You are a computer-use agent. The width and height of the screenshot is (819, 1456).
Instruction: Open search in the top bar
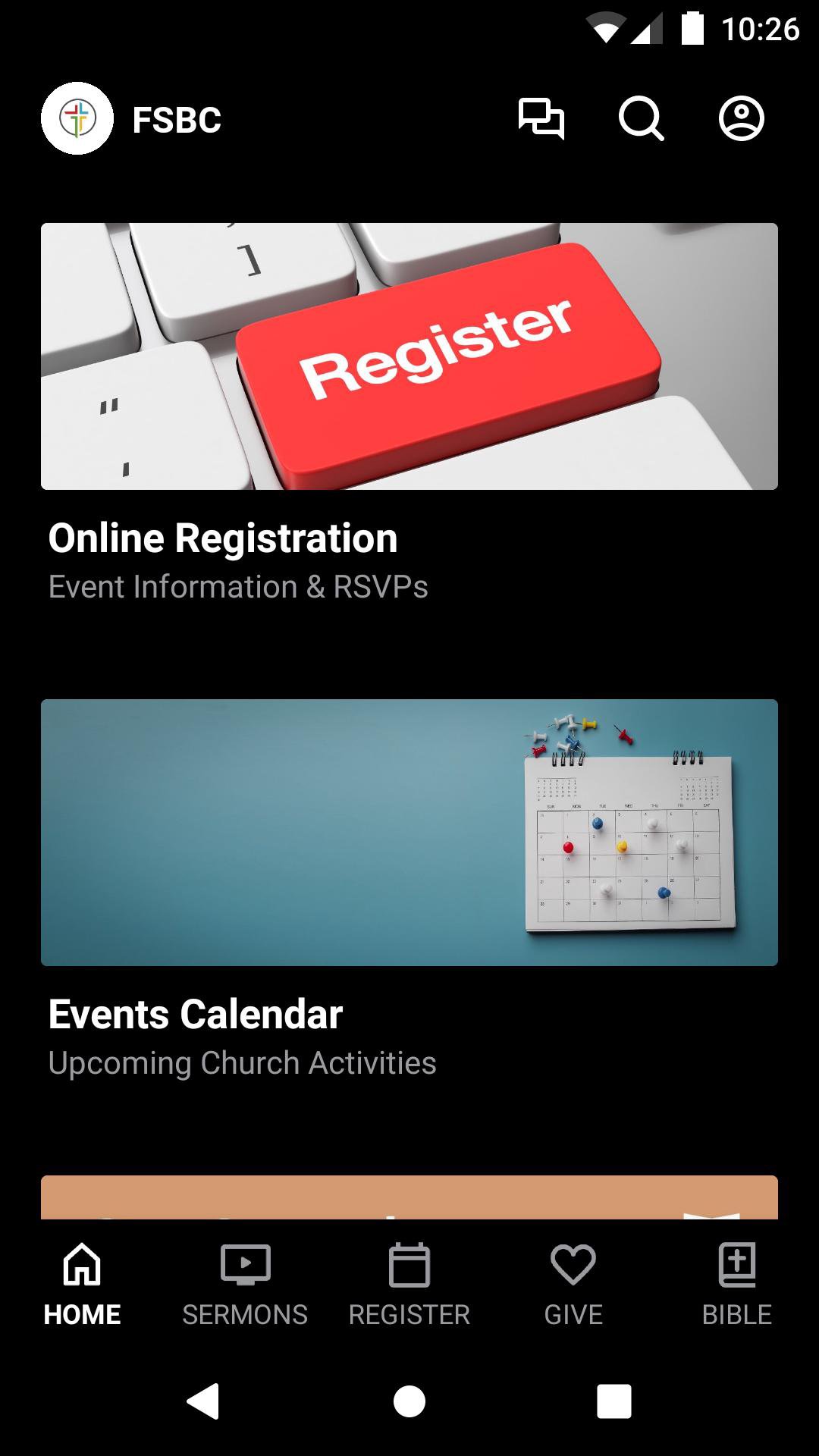[641, 119]
